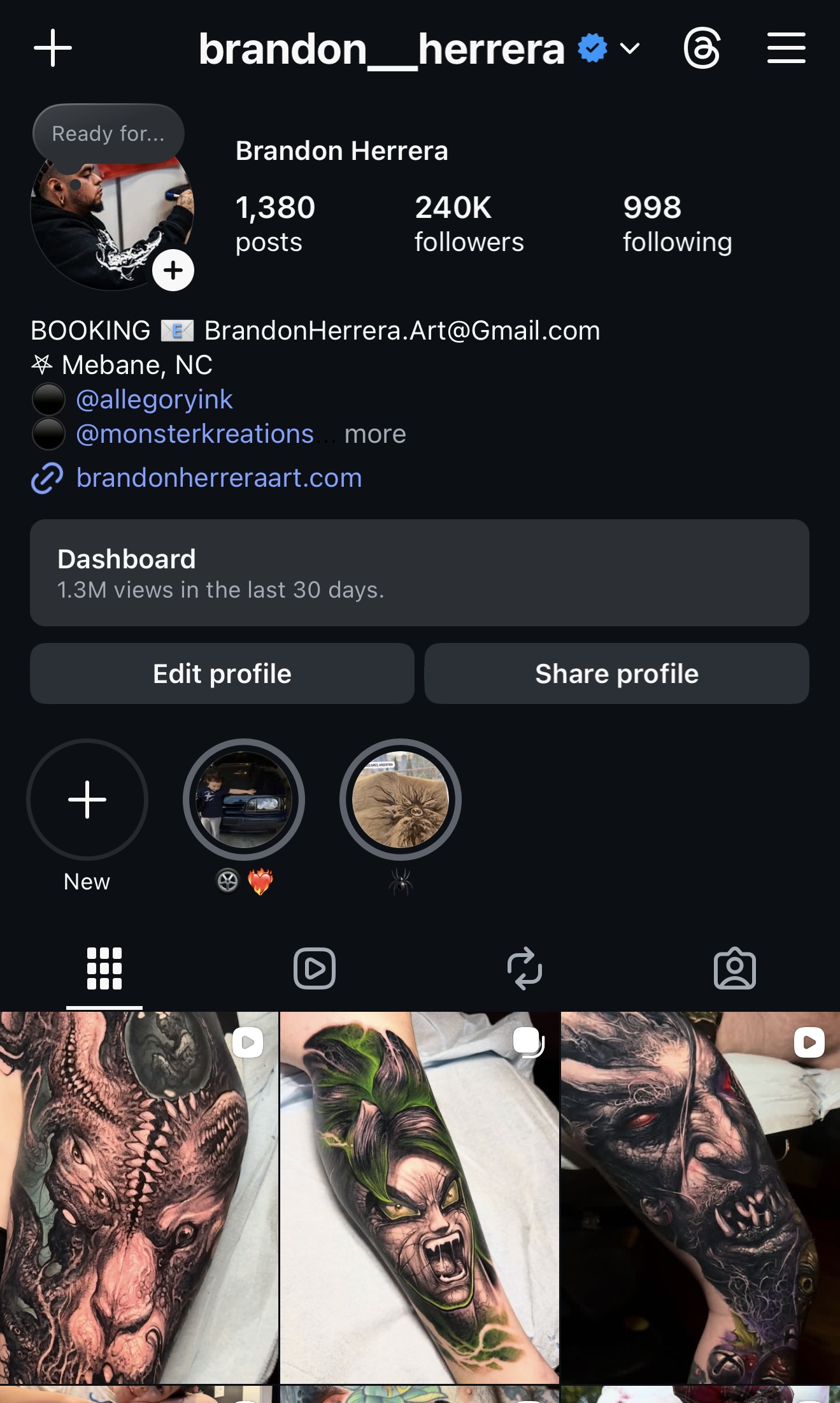Add to story via profile picture plus
The width and height of the screenshot is (840, 1403).
coord(173,270)
